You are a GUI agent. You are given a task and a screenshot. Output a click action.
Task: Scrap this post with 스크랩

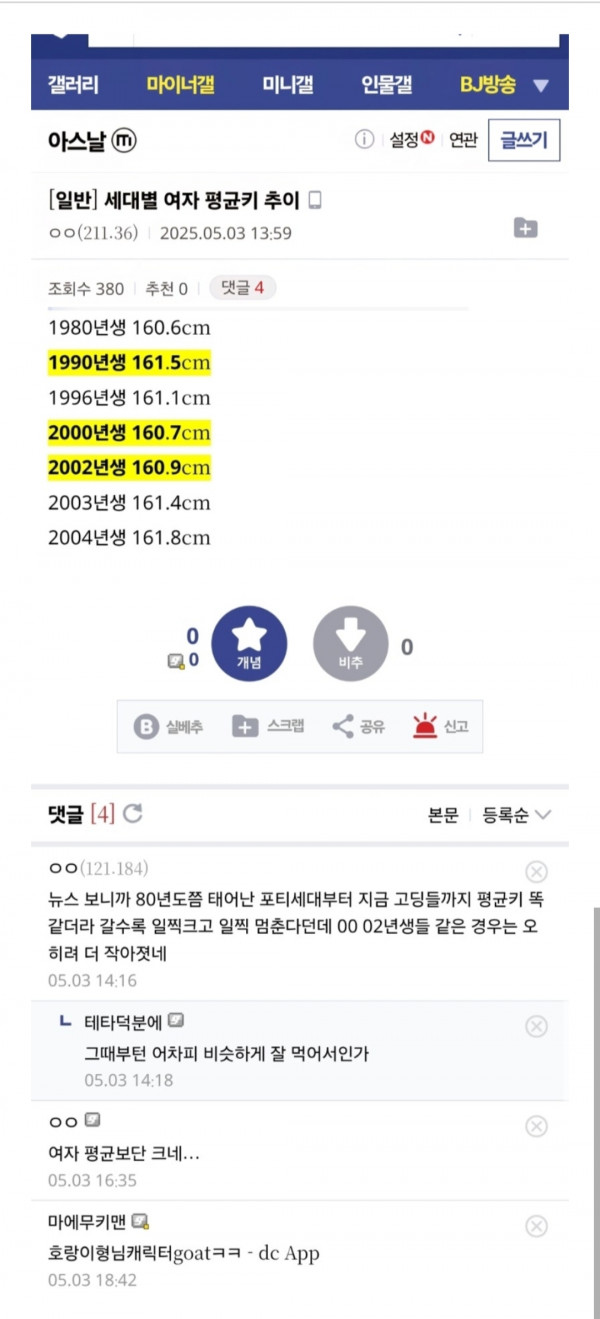268,727
